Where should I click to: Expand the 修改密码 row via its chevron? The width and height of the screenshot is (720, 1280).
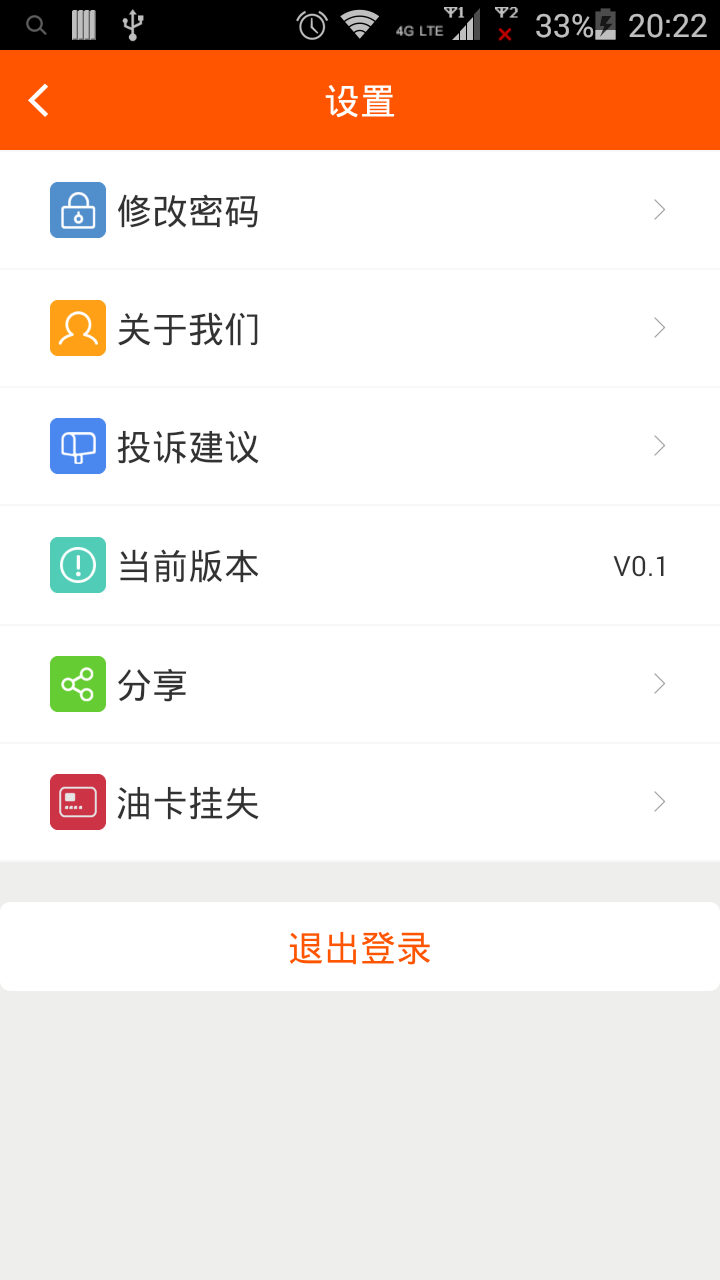tap(658, 209)
